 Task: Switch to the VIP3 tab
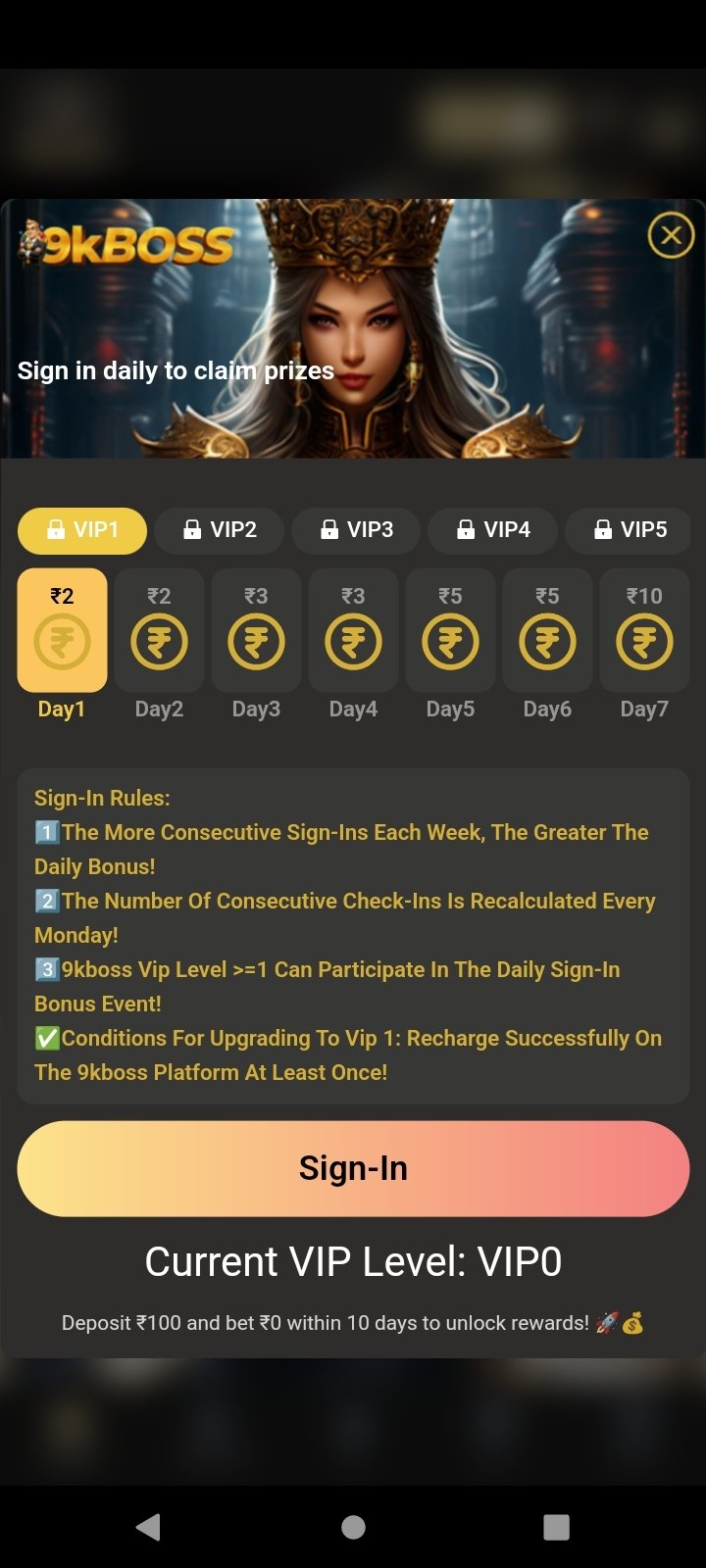[357, 530]
